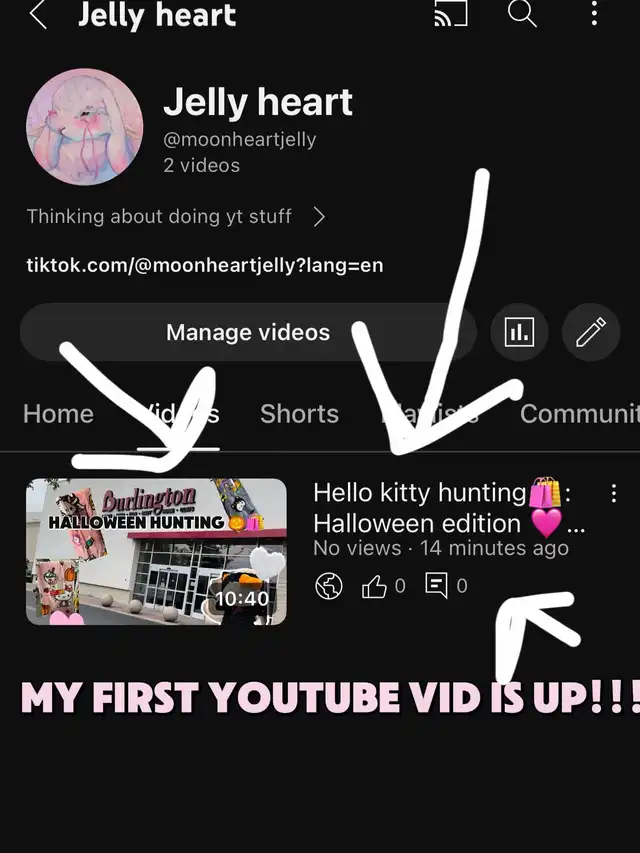Image resolution: width=640 pixels, height=853 pixels.
Task: Open options for the Hello kitty hunting video
Action: tap(613, 493)
